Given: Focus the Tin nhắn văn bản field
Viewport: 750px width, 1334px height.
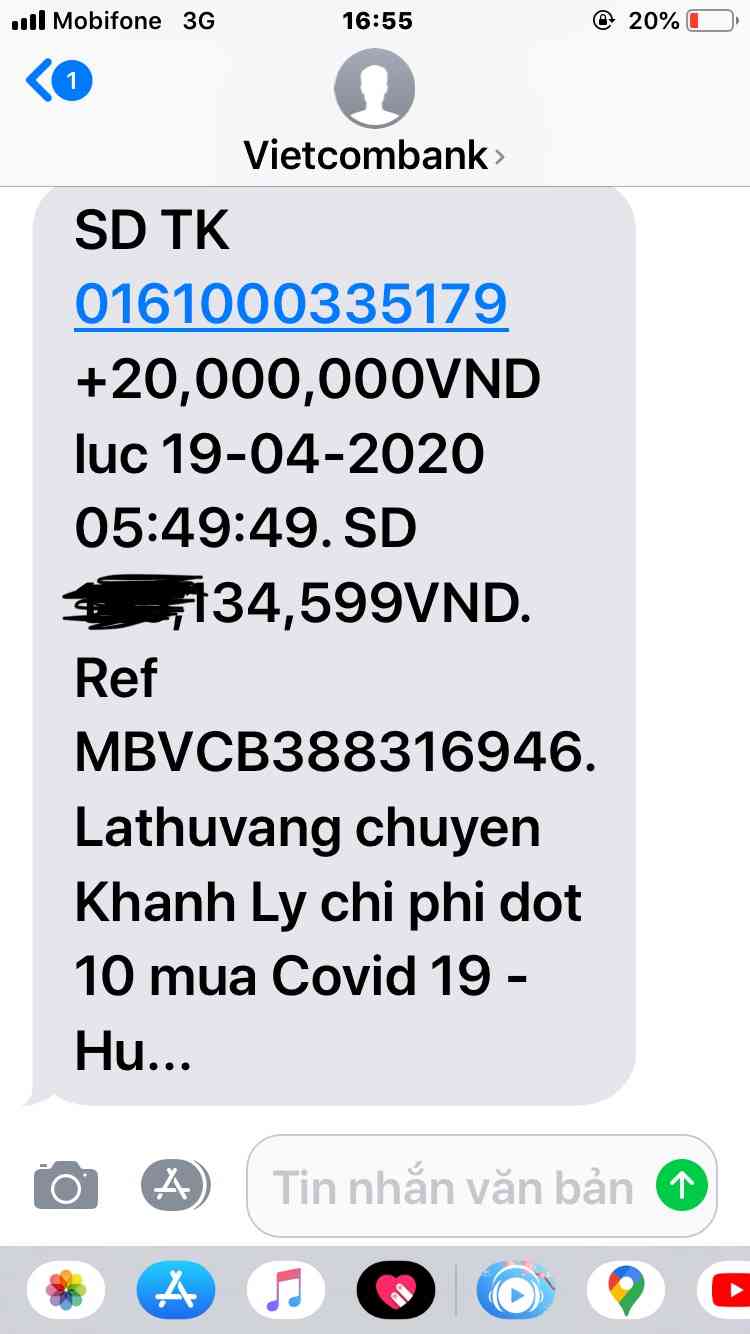Looking at the screenshot, I should pos(452,1187).
